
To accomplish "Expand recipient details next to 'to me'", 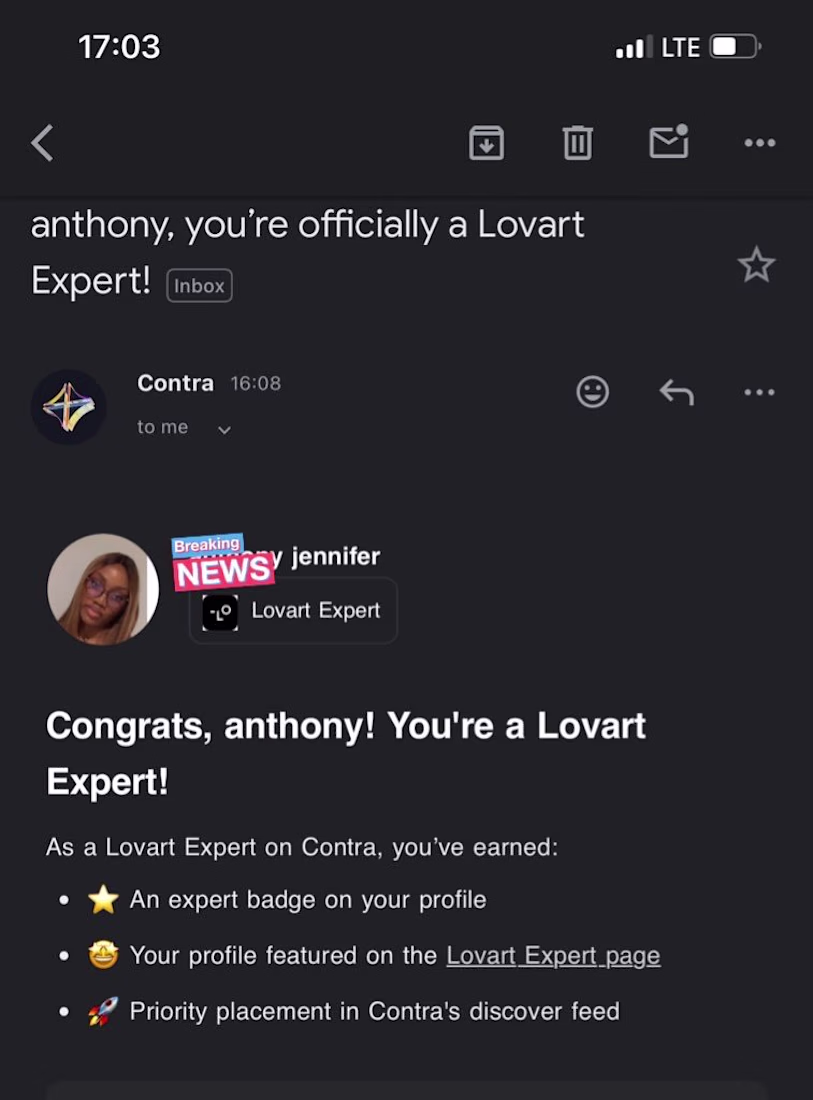I will tap(224, 430).
